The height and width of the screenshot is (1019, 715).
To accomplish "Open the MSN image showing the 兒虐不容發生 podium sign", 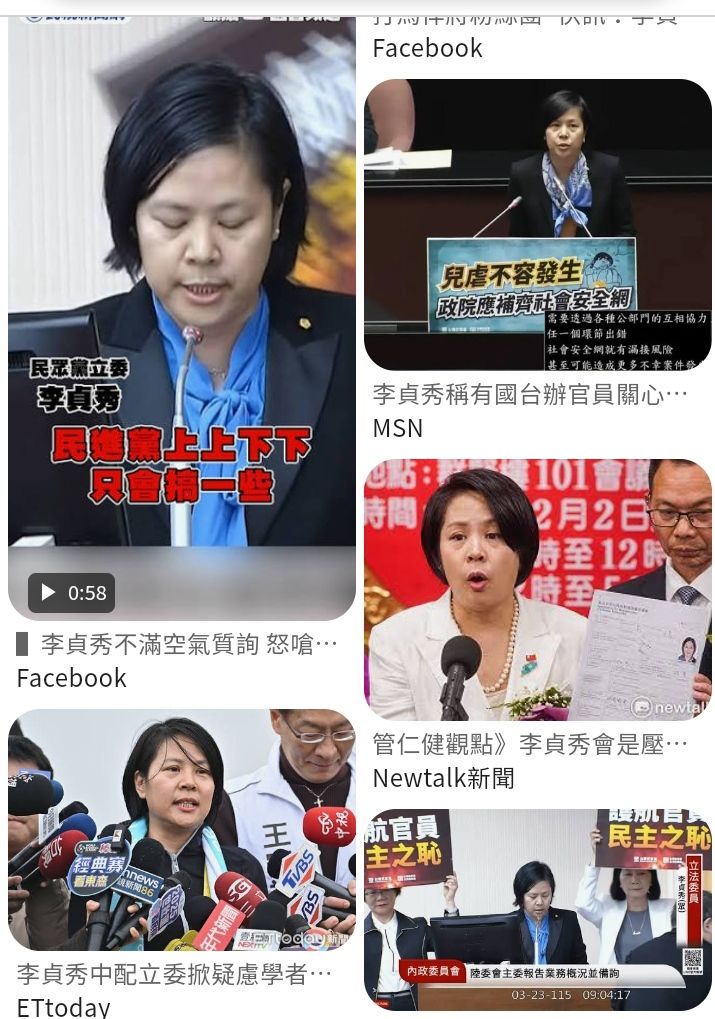I will (x=537, y=225).
